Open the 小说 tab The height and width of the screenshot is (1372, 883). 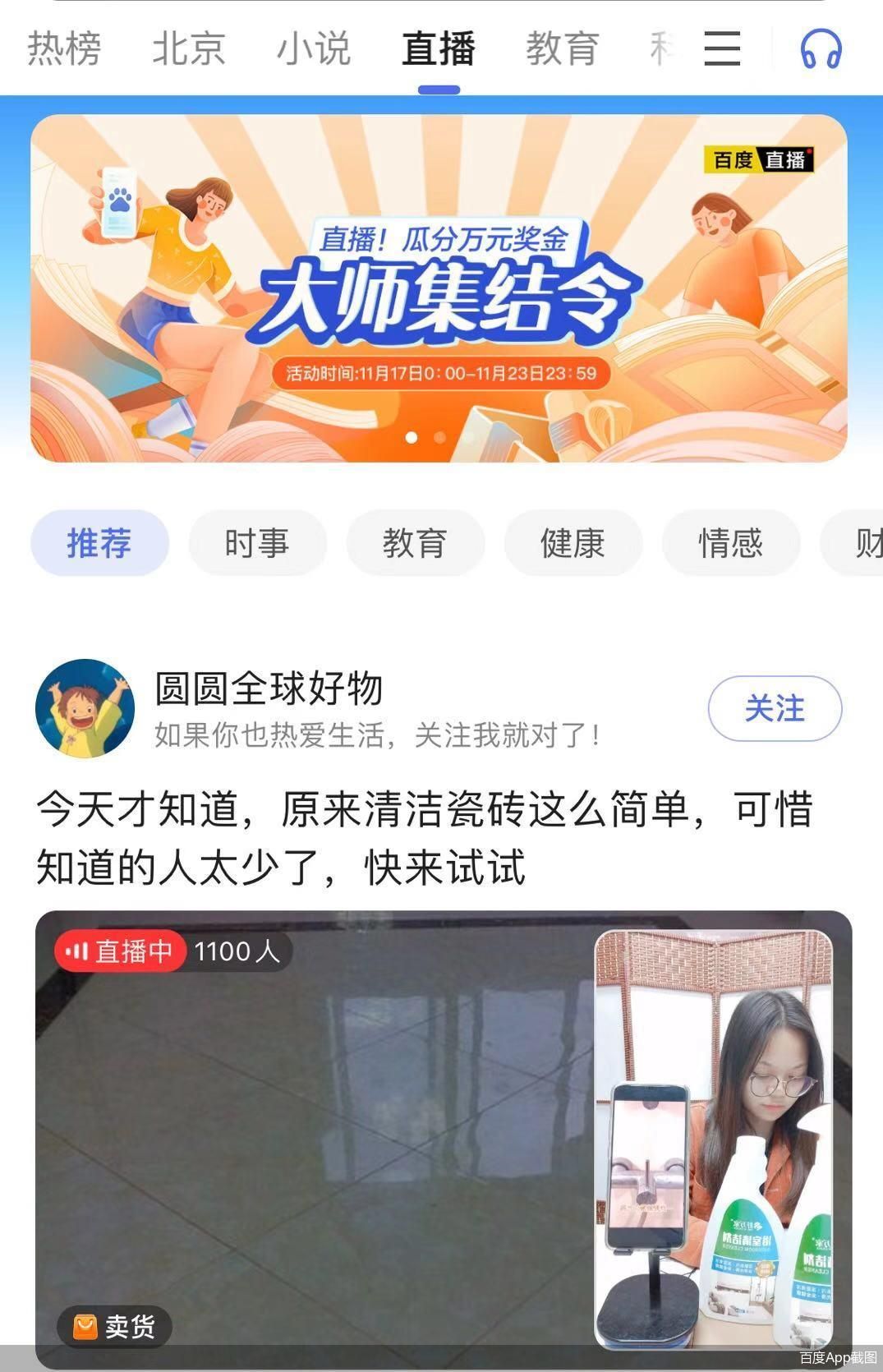click(x=313, y=48)
